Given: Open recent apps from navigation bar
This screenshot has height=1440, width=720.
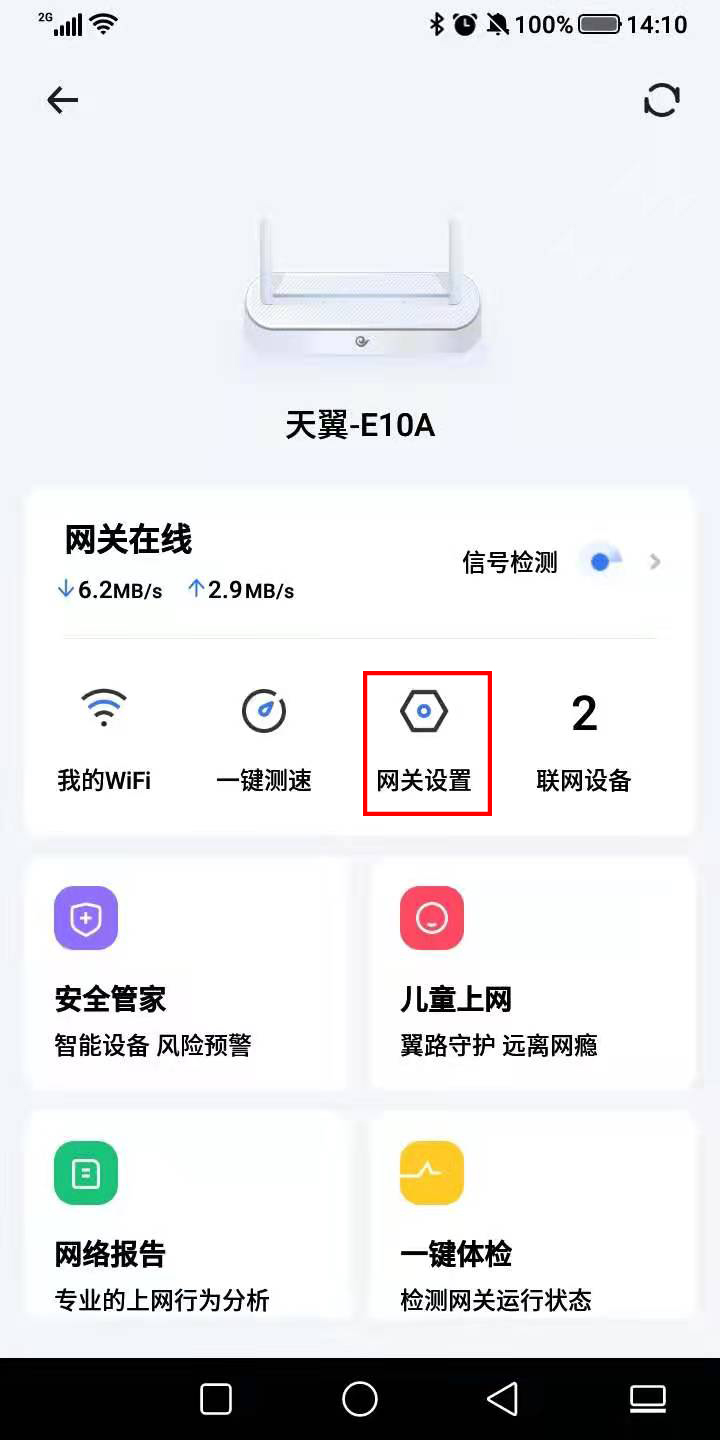Looking at the screenshot, I should (216, 1398).
